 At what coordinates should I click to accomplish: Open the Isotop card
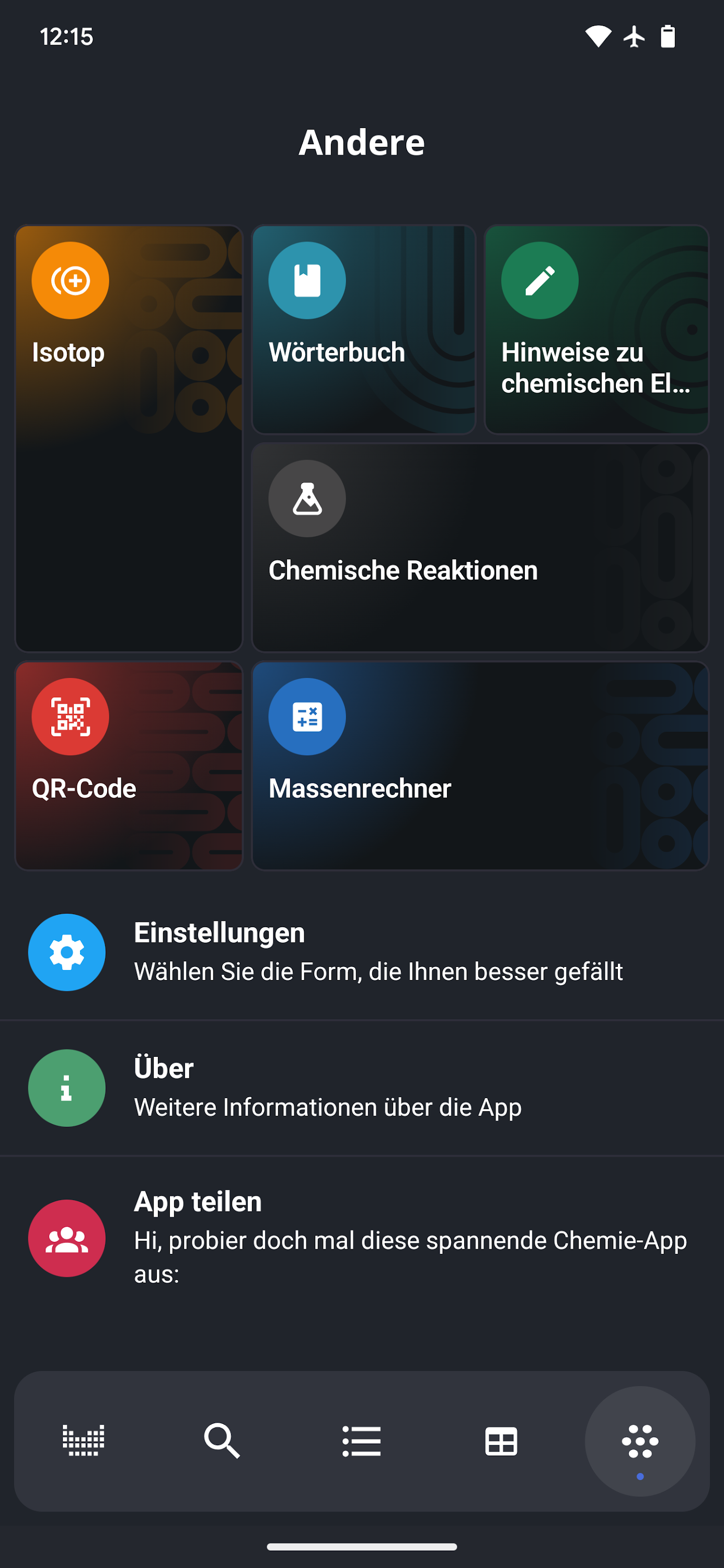(129, 439)
